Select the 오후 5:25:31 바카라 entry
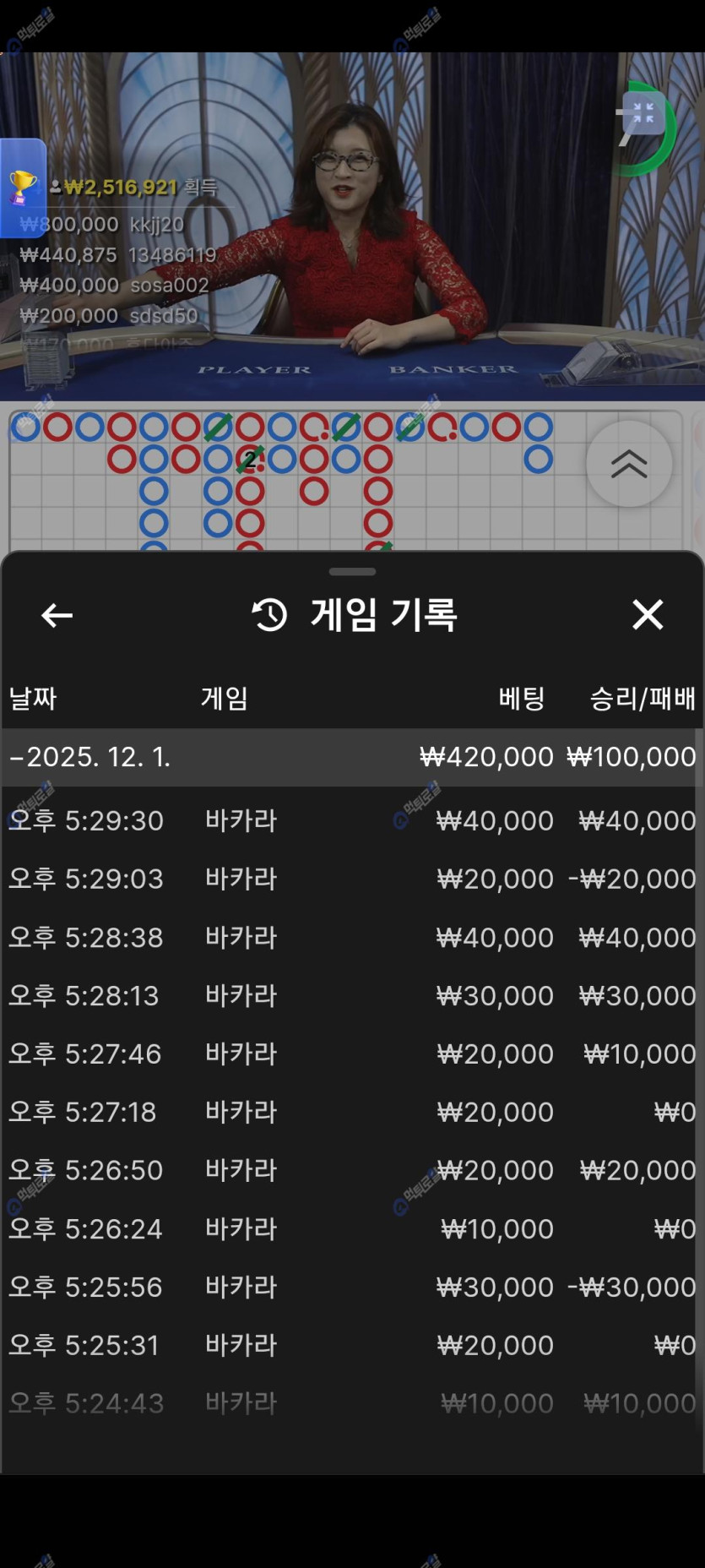The width and height of the screenshot is (705, 1568). click(x=352, y=1345)
